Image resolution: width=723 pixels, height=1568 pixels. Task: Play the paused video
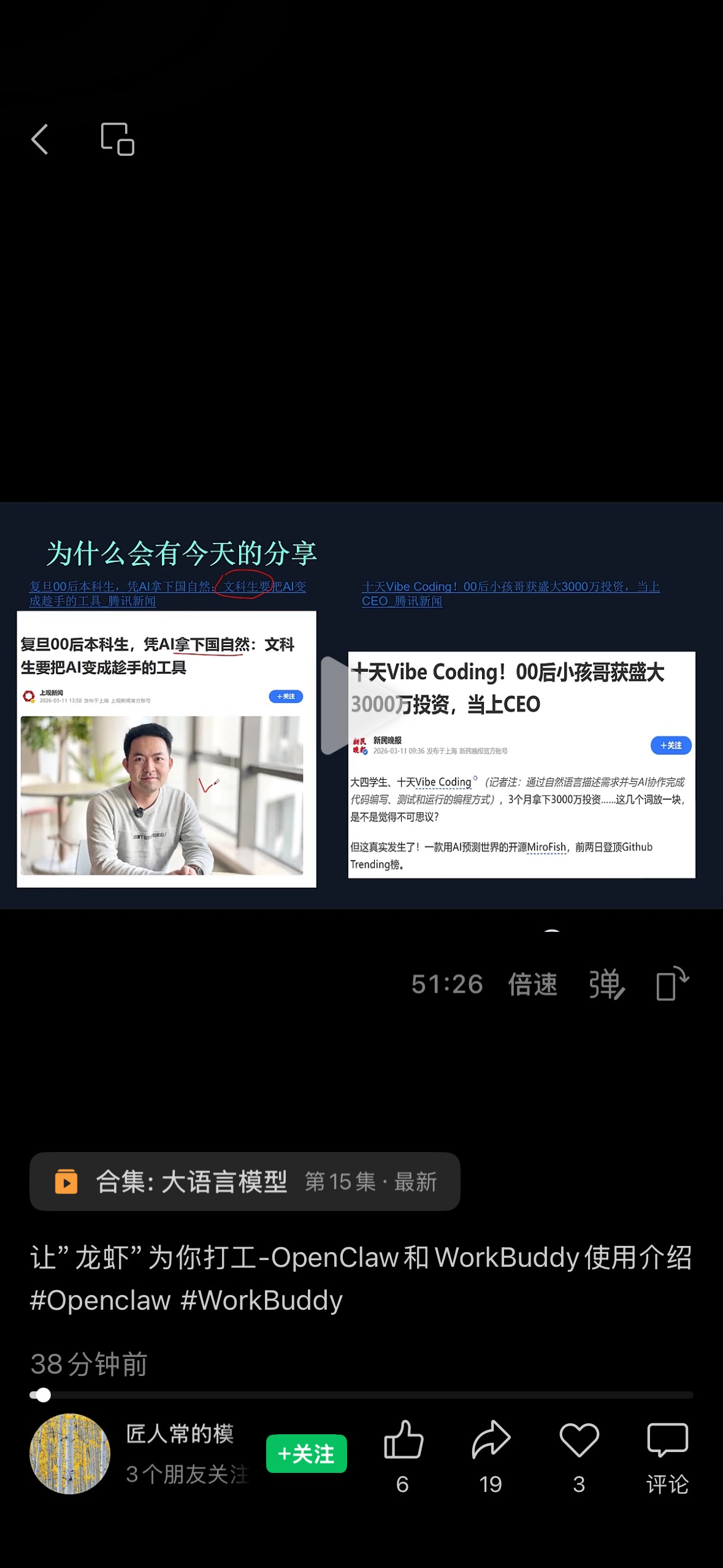pyautogui.click(x=336, y=705)
